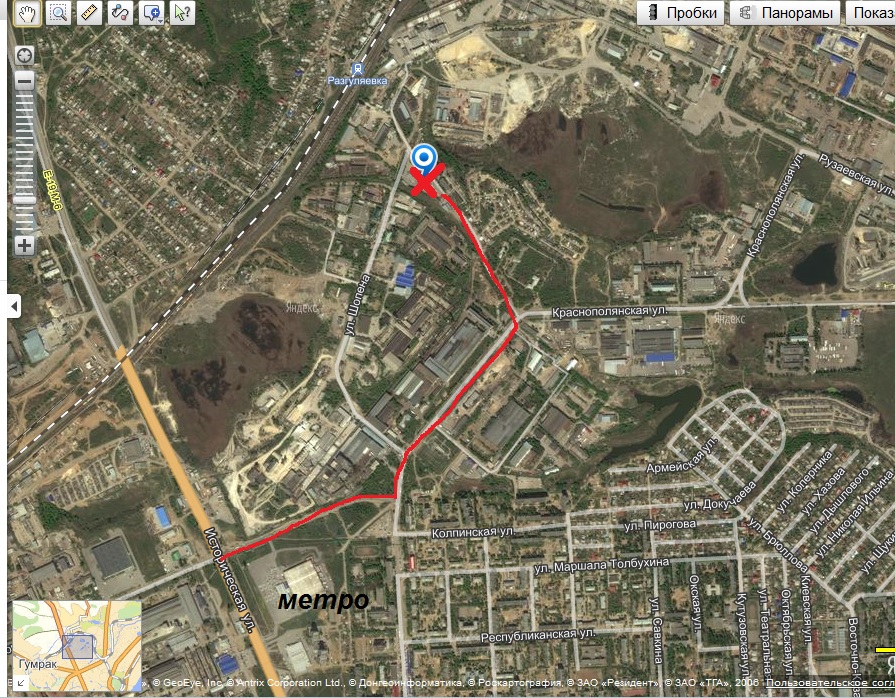This screenshot has width=895, height=698.
Task: Open Пользовательское соглашение link
Action: (x=838, y=686)
